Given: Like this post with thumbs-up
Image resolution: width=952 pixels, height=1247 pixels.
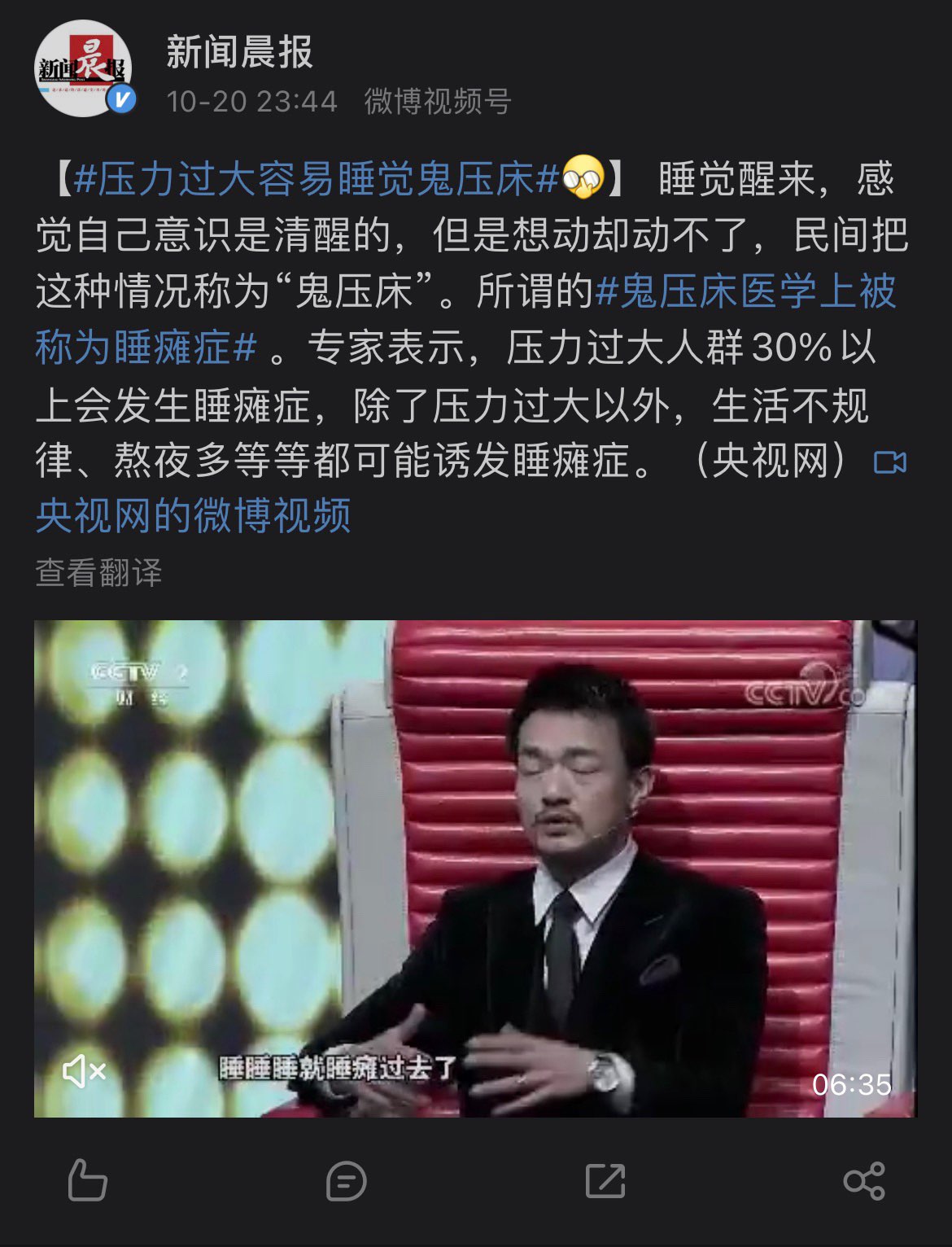Looking at the screenshot, I should (87, 1180).
